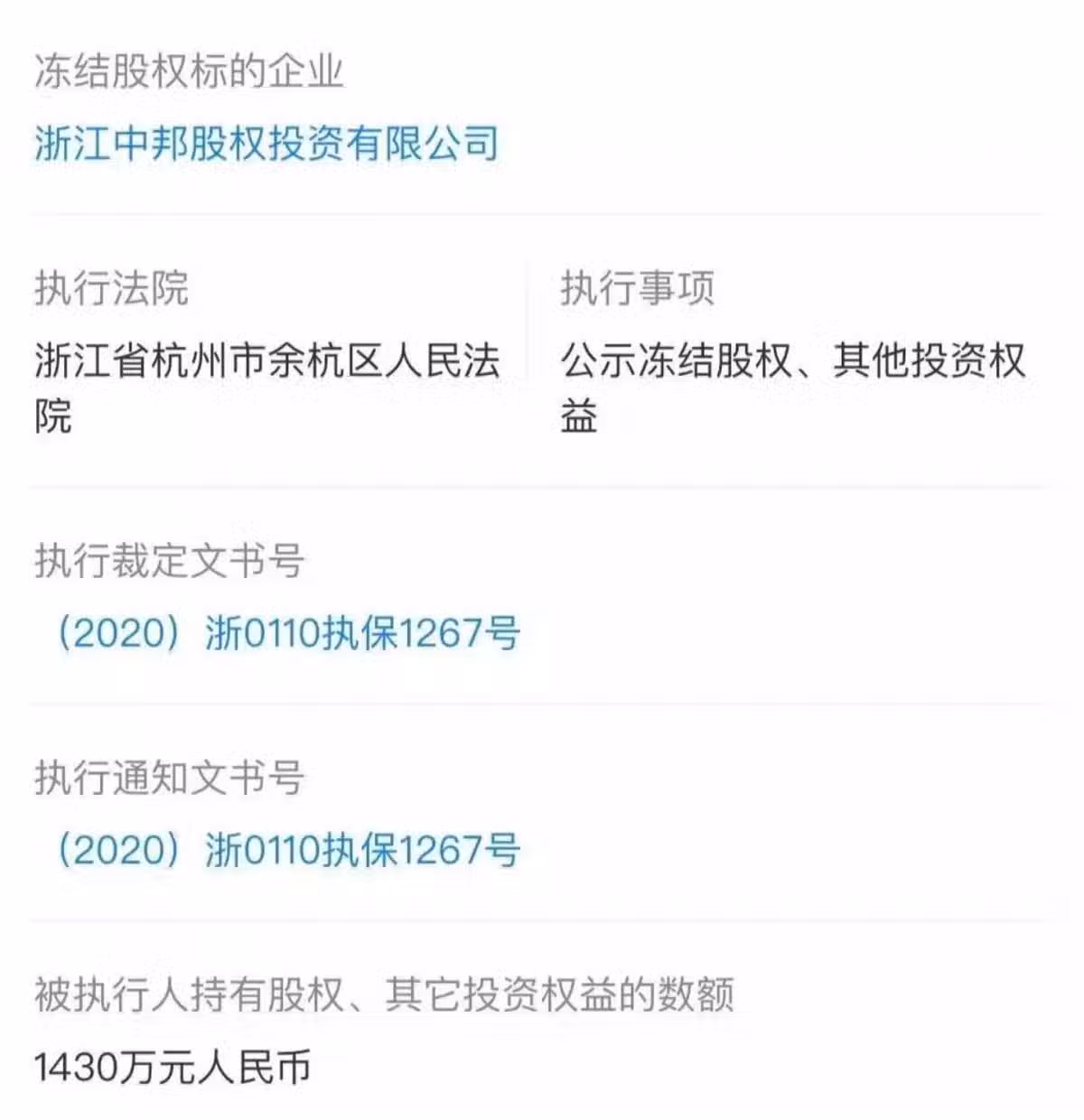
Task: Open the document number link under 执行裁定文书号
Action: coord(287,632)
